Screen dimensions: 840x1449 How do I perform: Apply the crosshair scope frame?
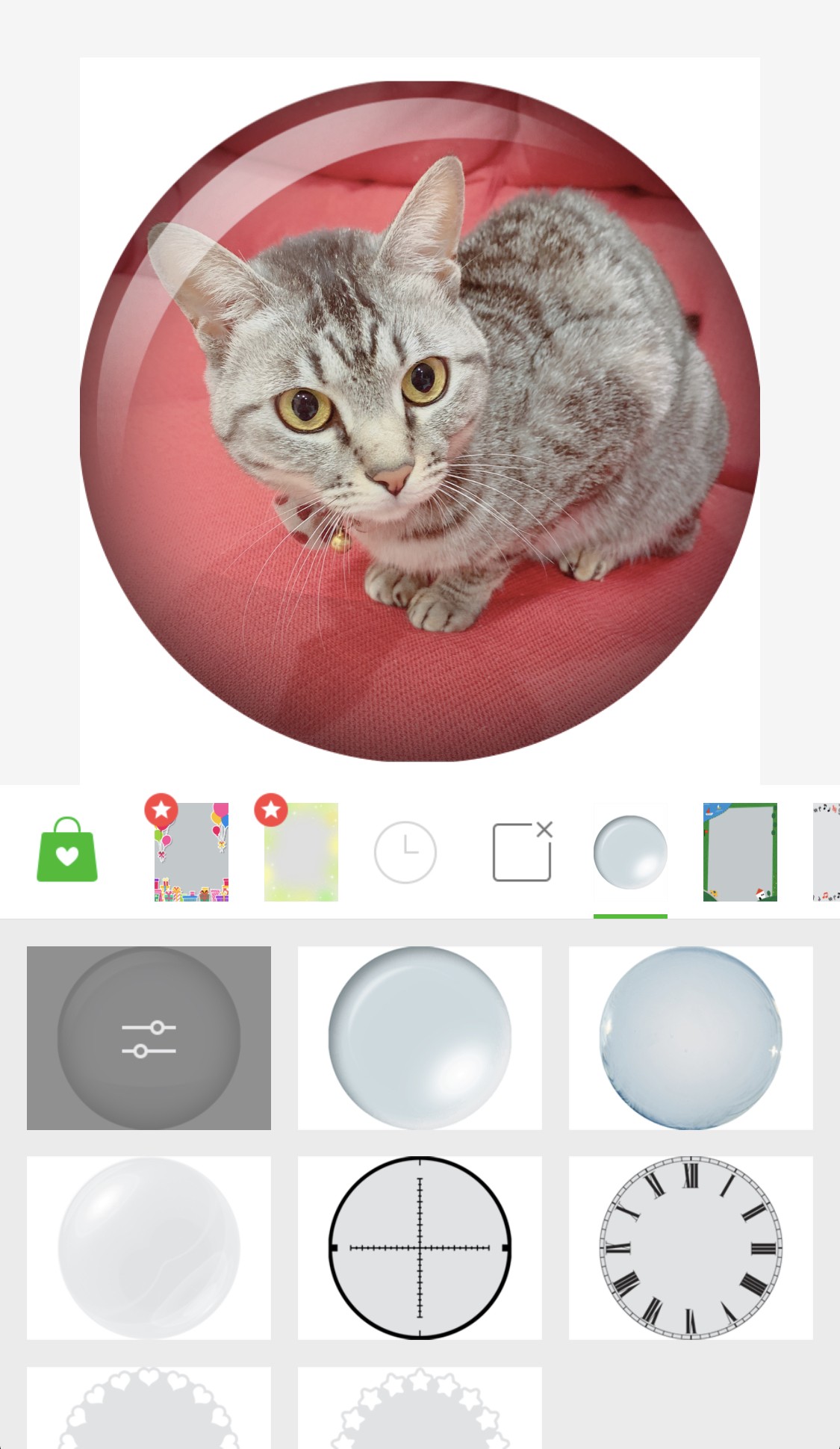420,1248
